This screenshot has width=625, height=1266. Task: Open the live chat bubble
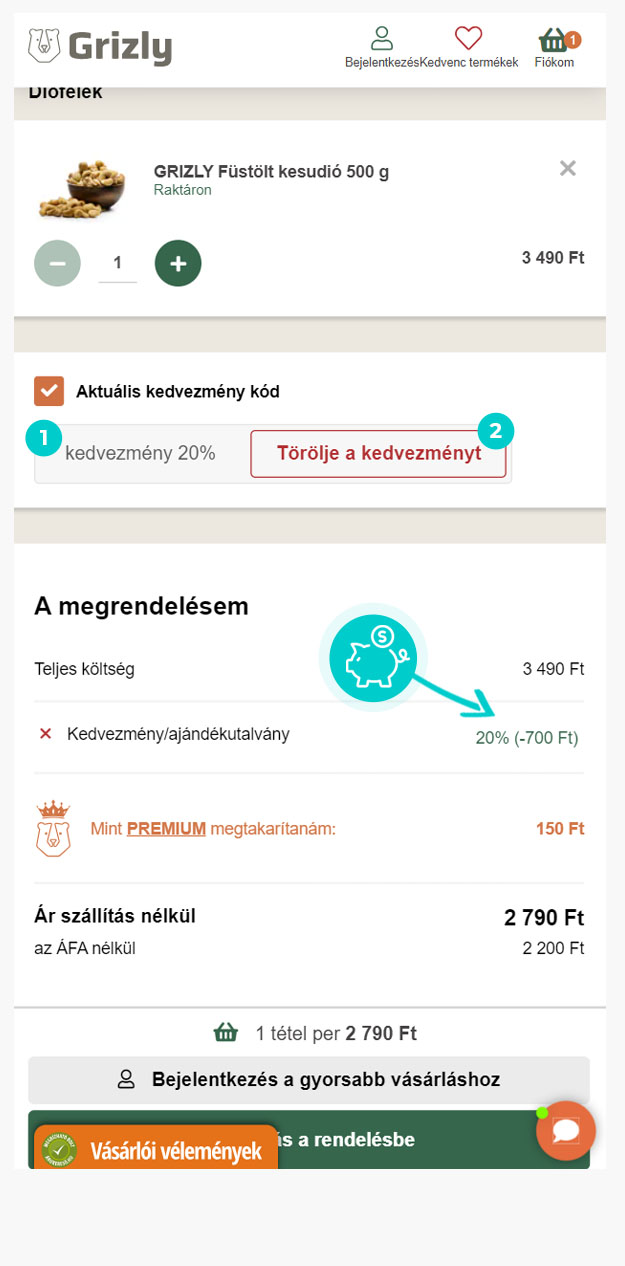(x=566, y=1131)
